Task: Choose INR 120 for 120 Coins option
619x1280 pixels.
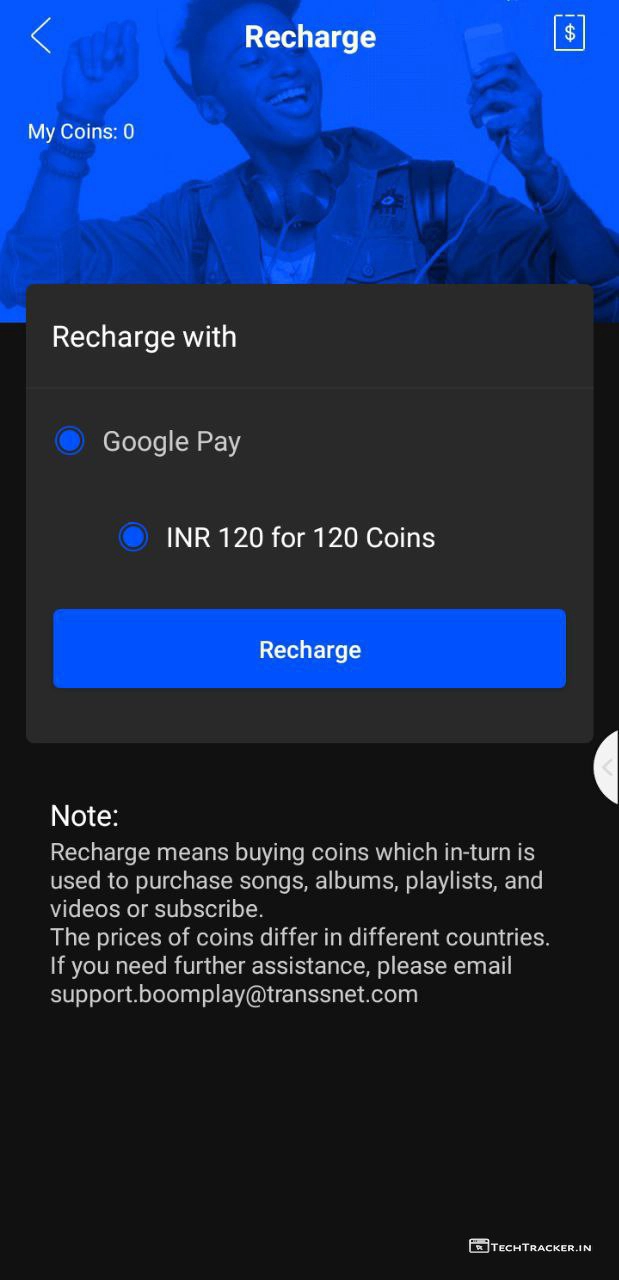Action: click(134, 537)
